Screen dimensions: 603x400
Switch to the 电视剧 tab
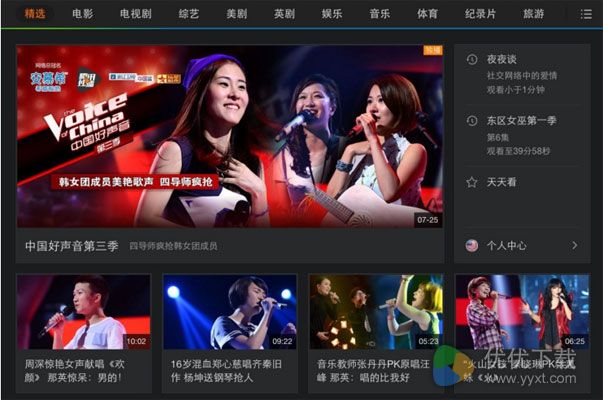135,14
